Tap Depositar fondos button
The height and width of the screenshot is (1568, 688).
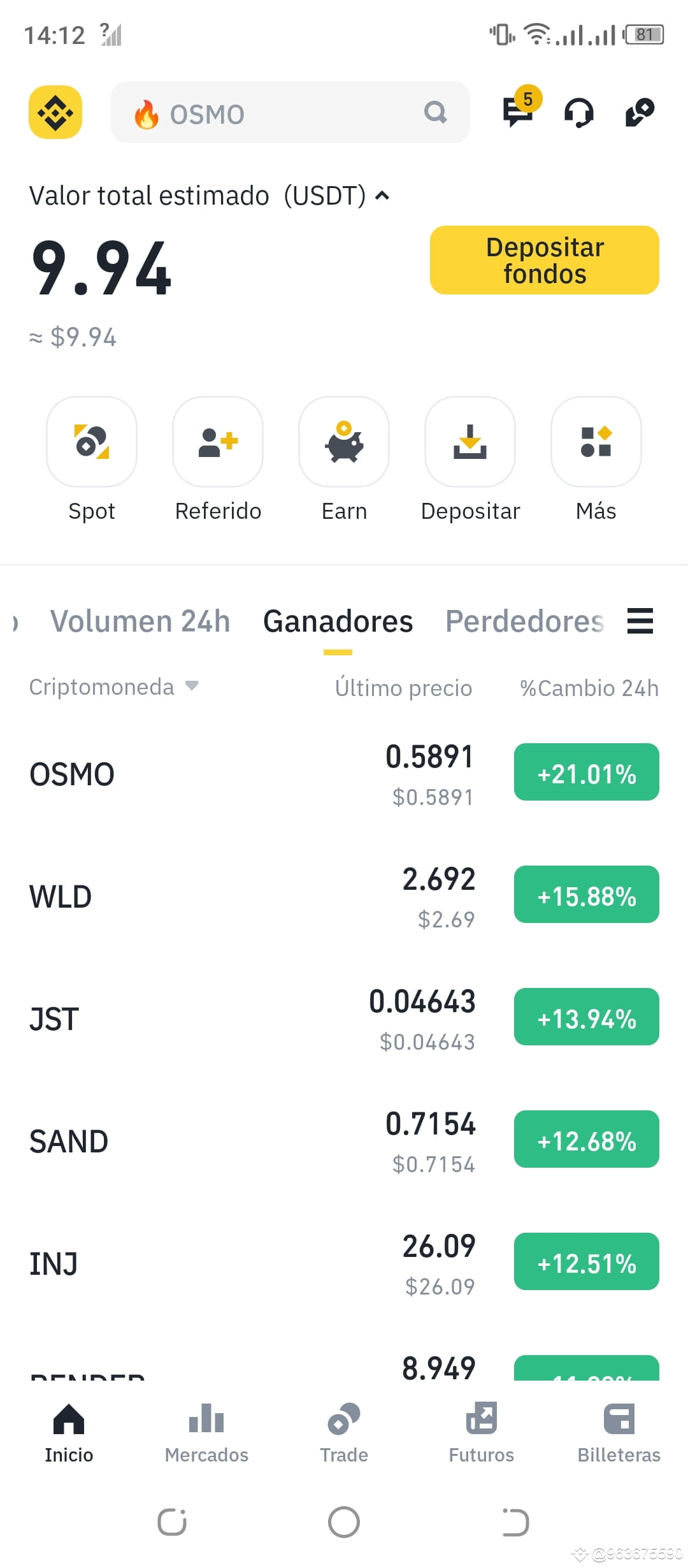click(x=545, y=260)
